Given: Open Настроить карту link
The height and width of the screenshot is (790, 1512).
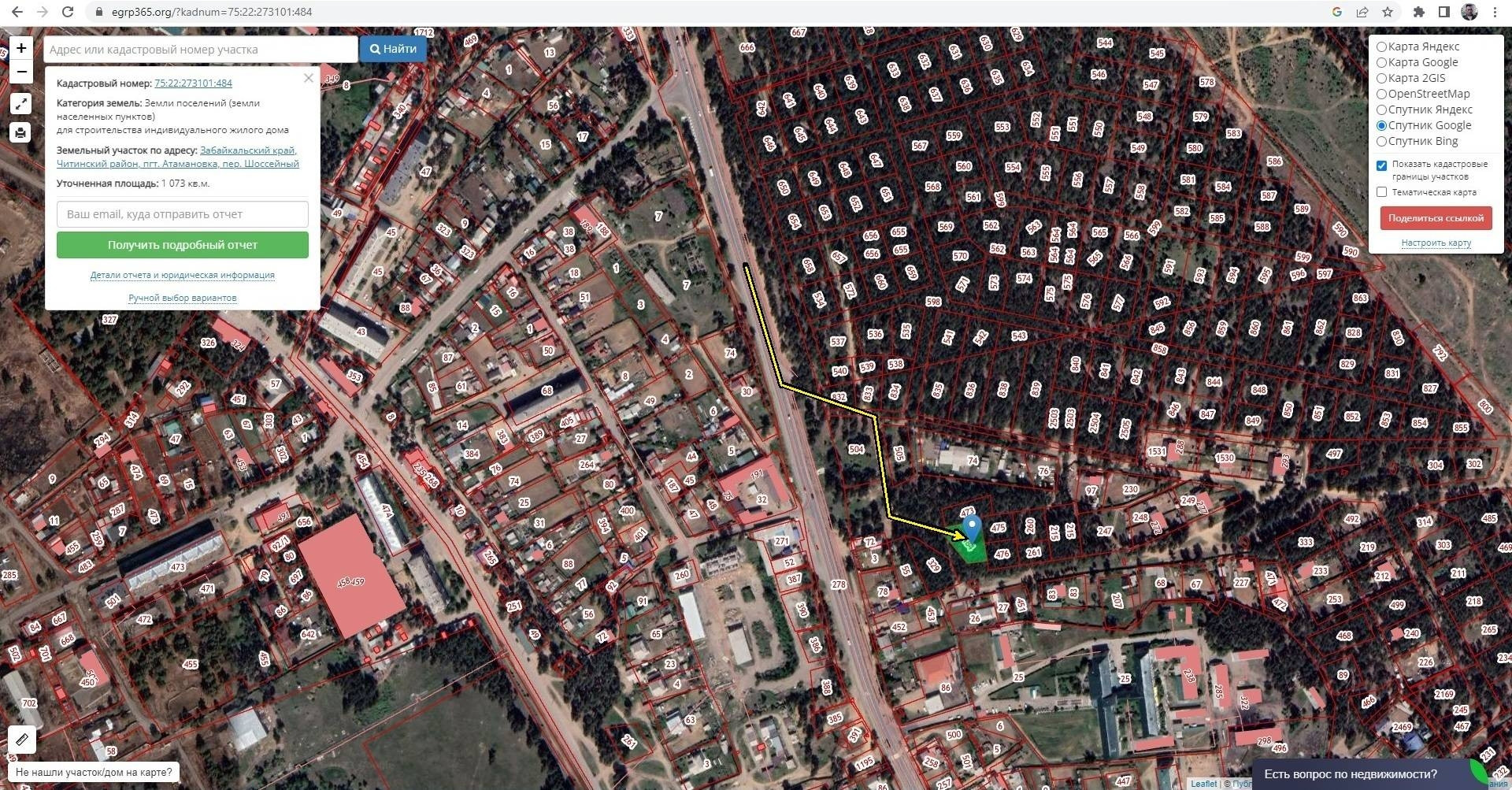Looking at the screenshot, I should pos(1436,243).
